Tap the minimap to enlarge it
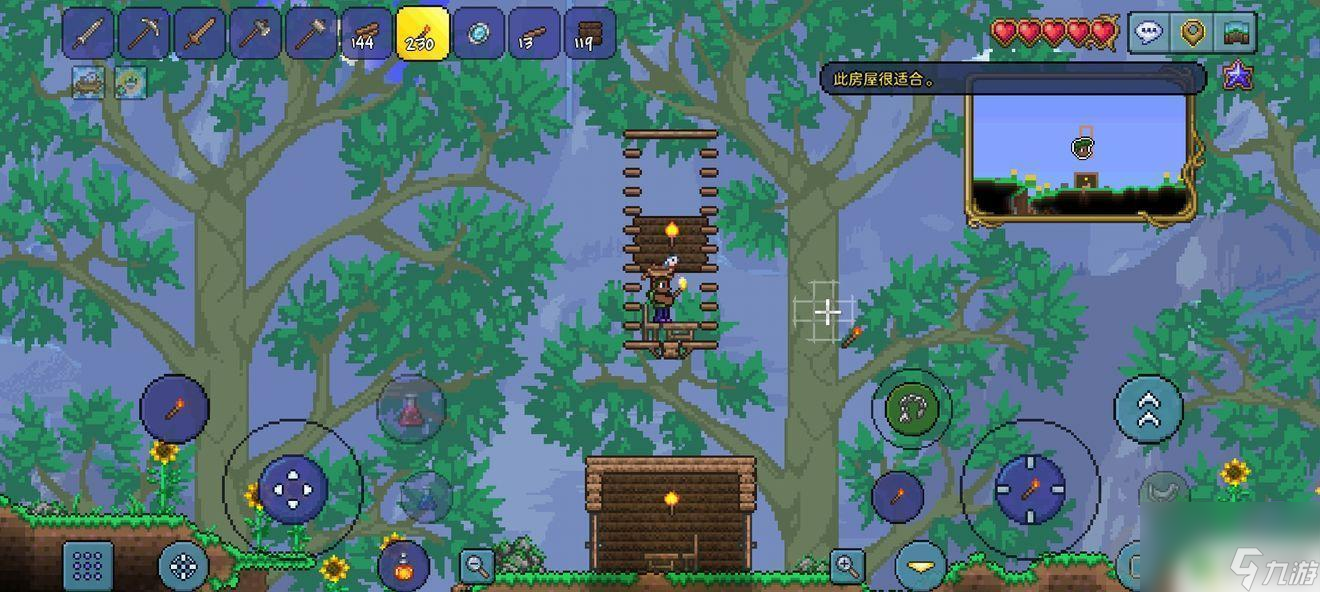 pos(1080,152)
